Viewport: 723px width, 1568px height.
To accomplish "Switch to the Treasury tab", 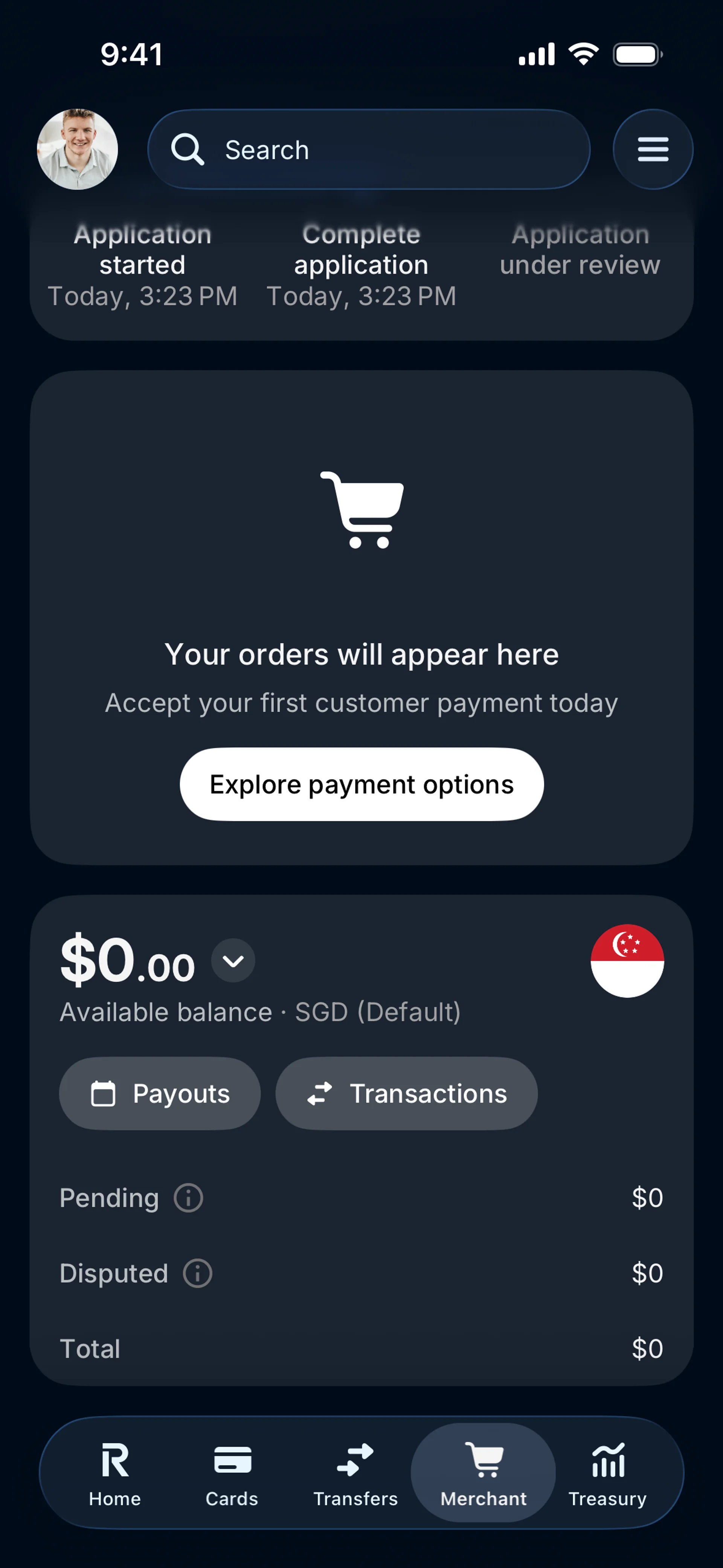I will point(607,1473).
